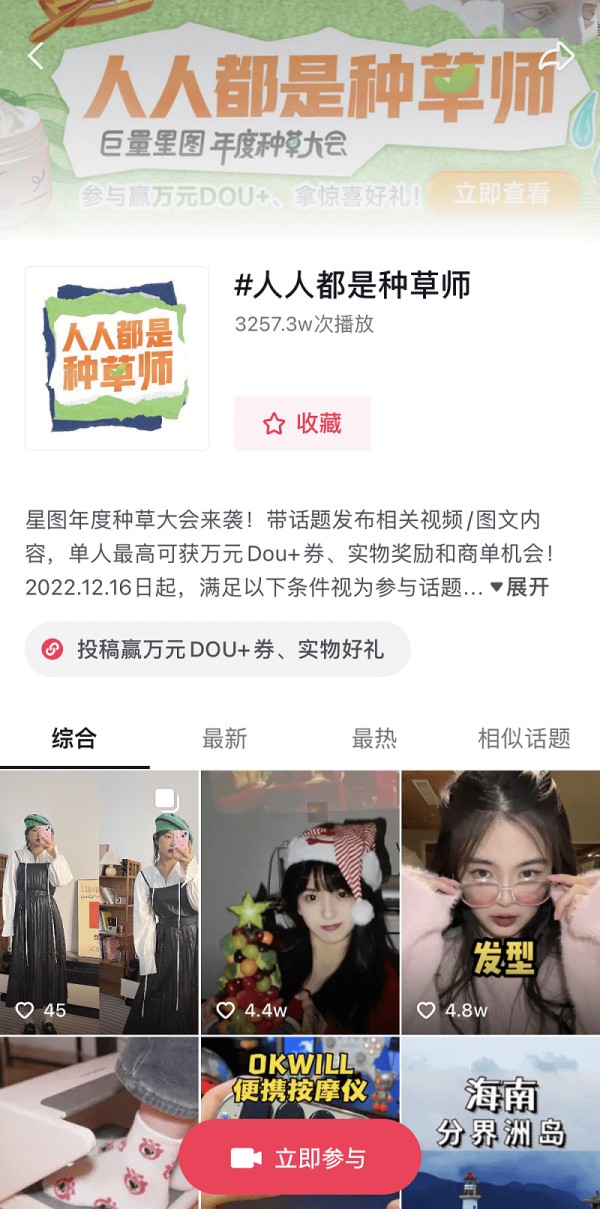600x1209 pixels.
Task: Open the 投稿赢万元 DOU+ 券 link
Action: click(217, 649)
